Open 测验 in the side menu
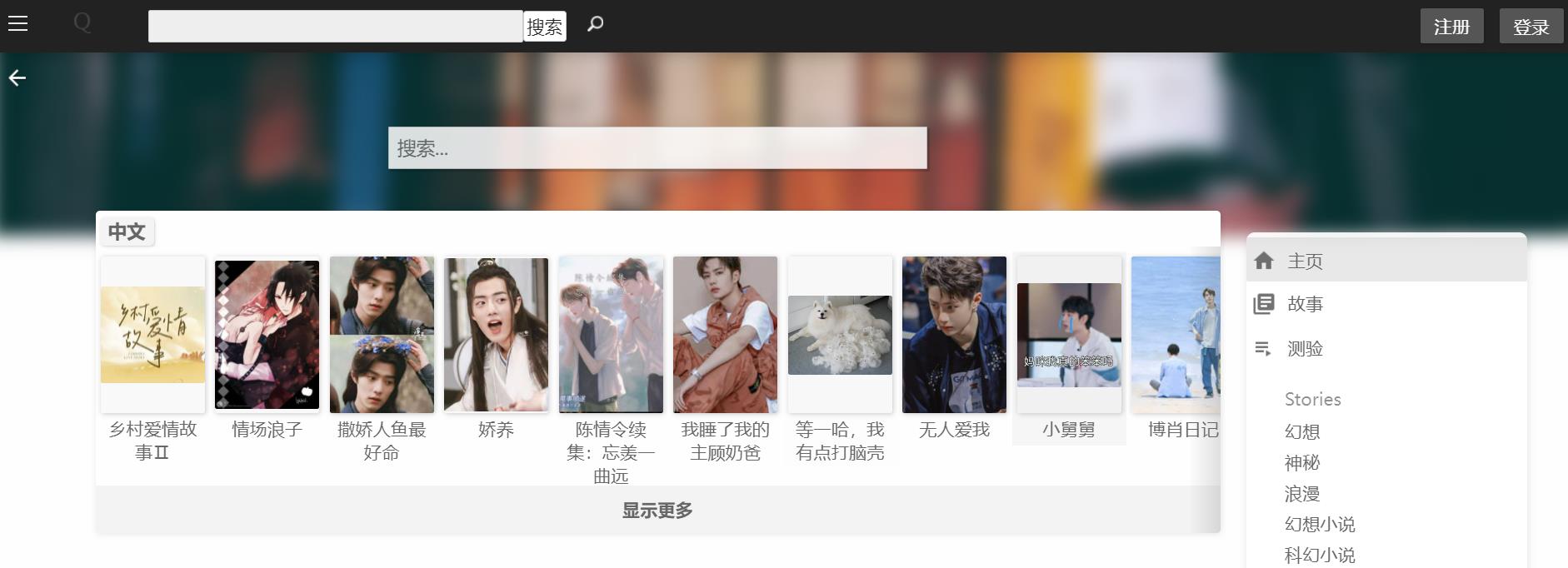 tap(1305, 348)
